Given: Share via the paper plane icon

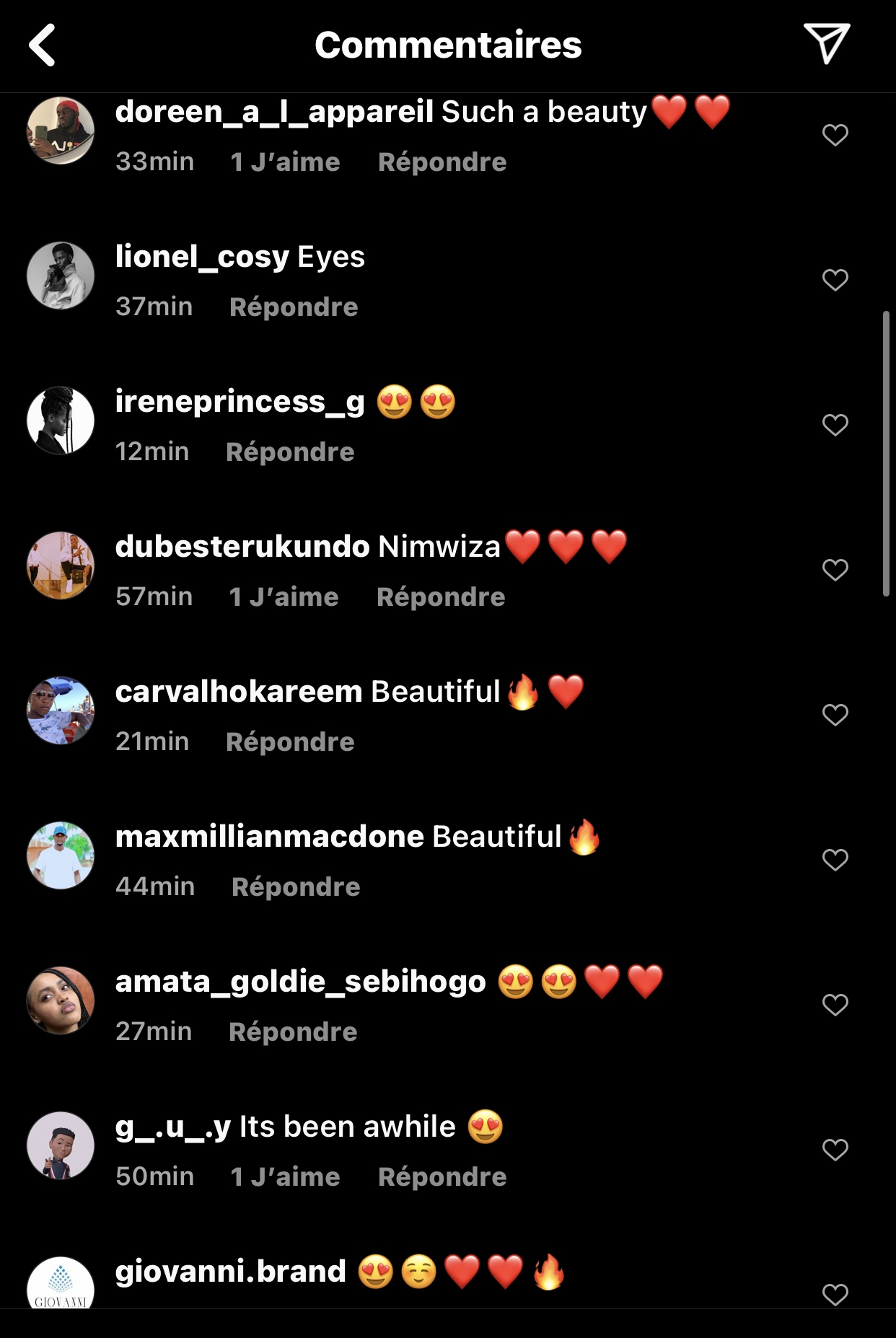Looking at the screenshot, I should (x=826, y=43).
